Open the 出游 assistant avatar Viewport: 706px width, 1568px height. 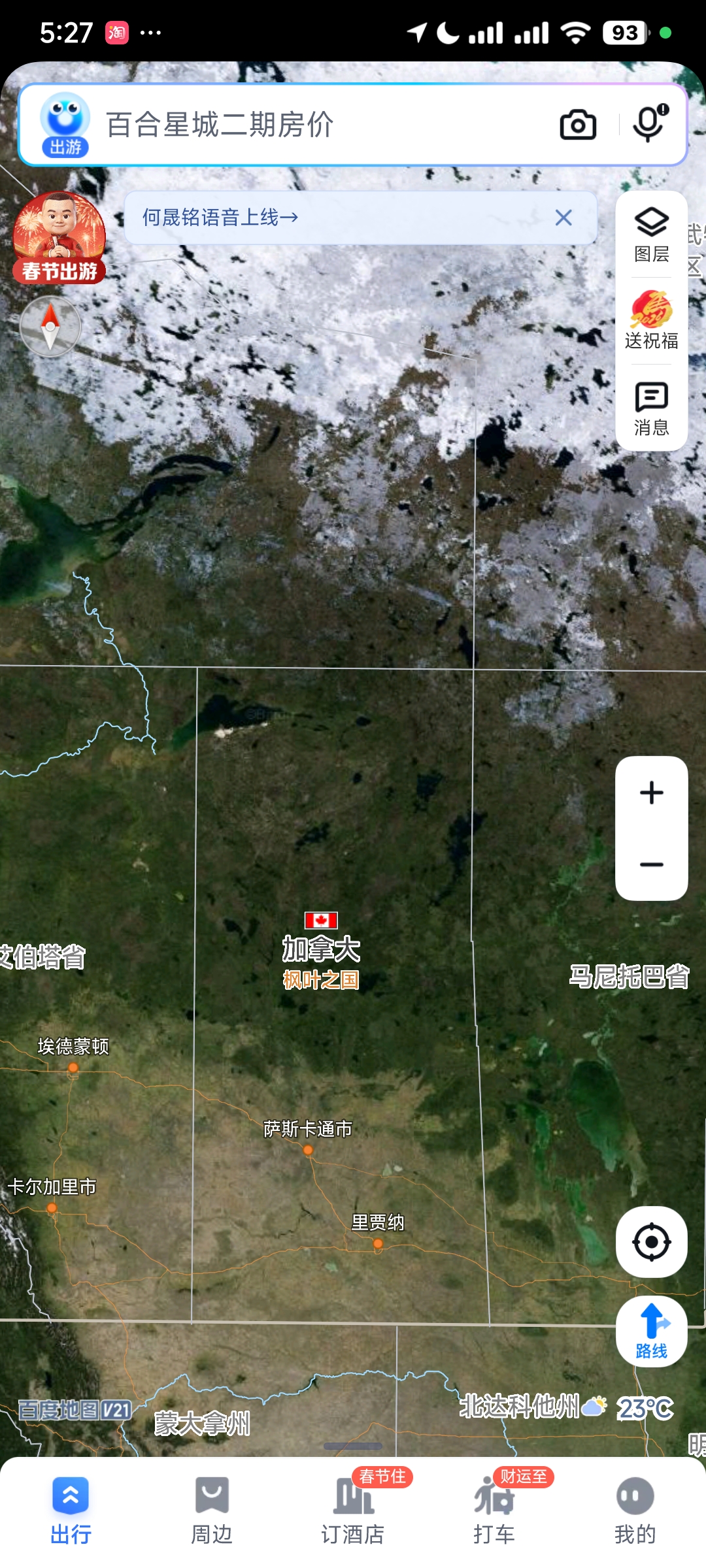tap(65, 125)
